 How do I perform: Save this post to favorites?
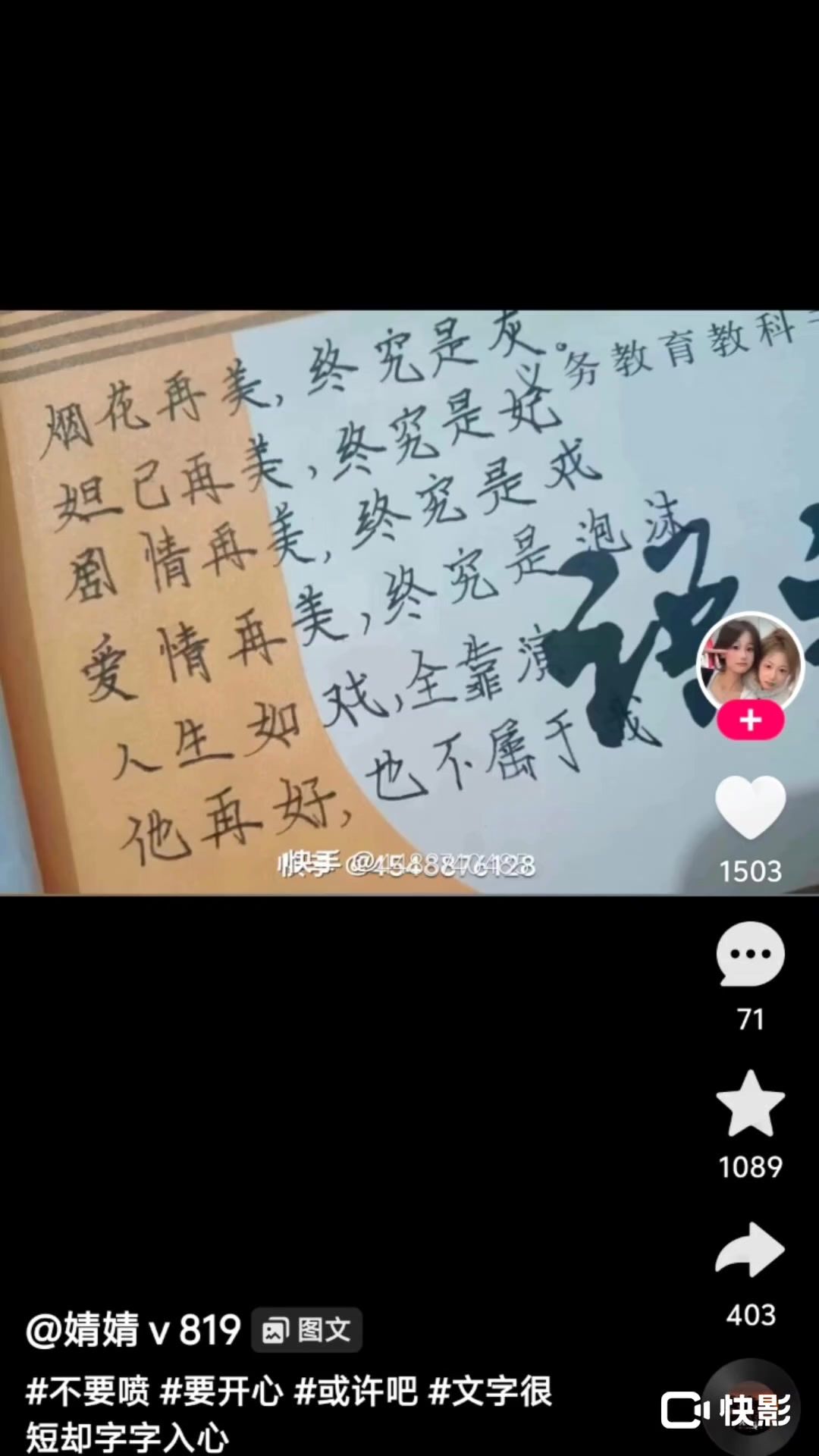click(750, 1104)
